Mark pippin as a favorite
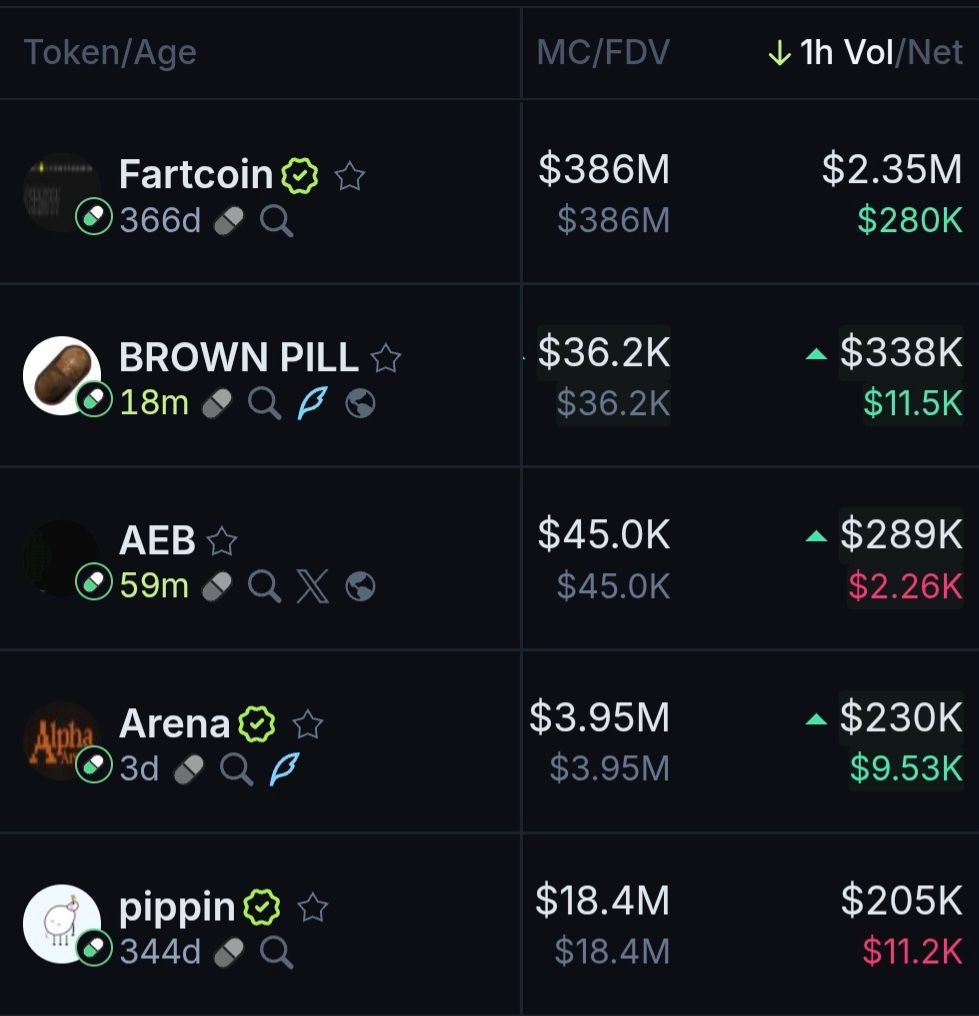Screen dimensions: 979x1016 [313, 908]
